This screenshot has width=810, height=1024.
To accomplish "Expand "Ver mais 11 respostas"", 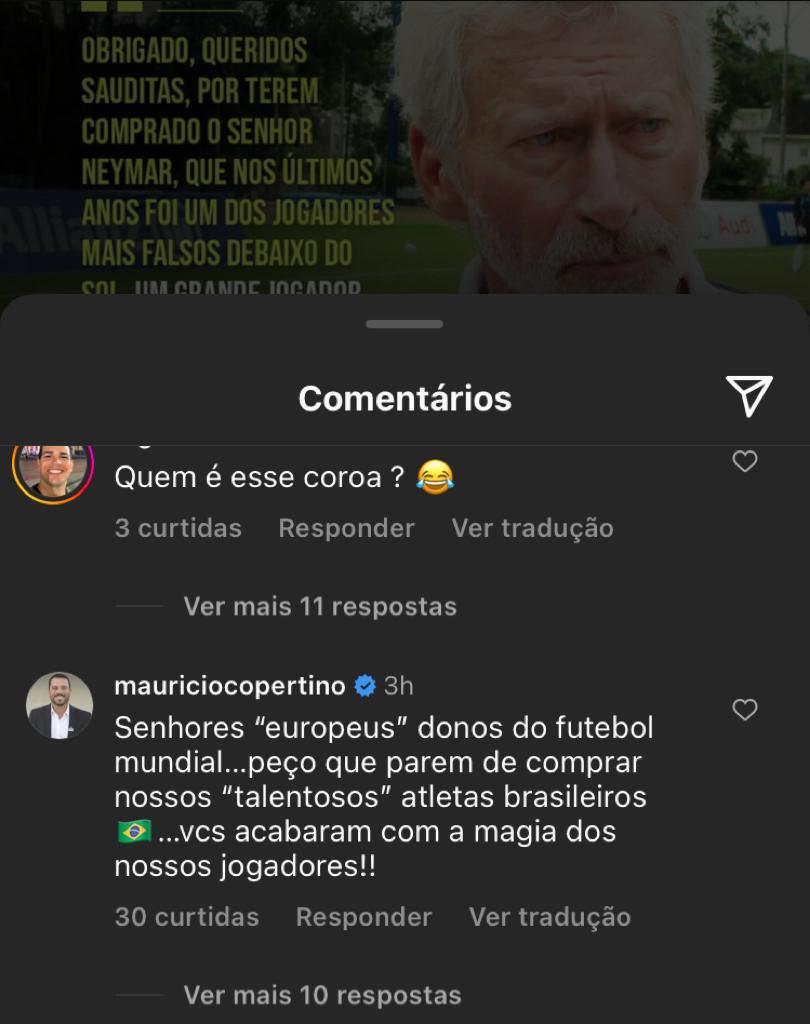I will pos(318,606).
